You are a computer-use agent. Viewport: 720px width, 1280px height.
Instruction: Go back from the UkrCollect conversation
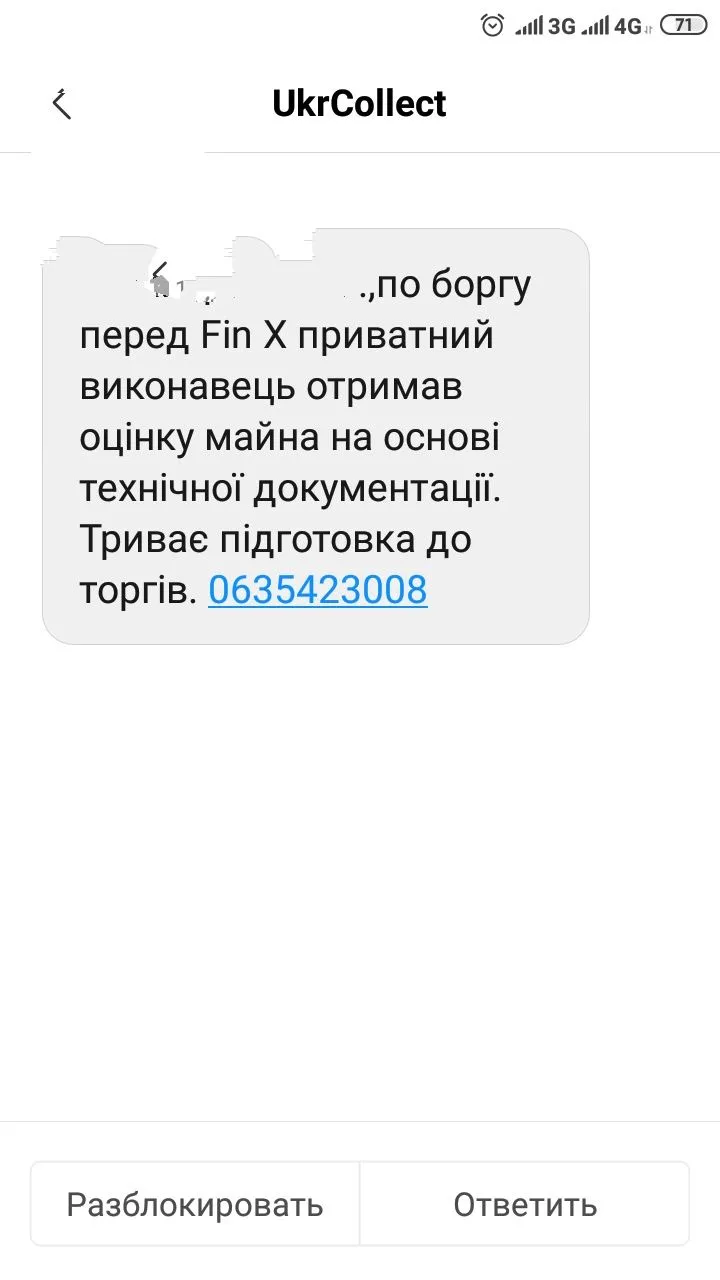[x=62, y=104]
